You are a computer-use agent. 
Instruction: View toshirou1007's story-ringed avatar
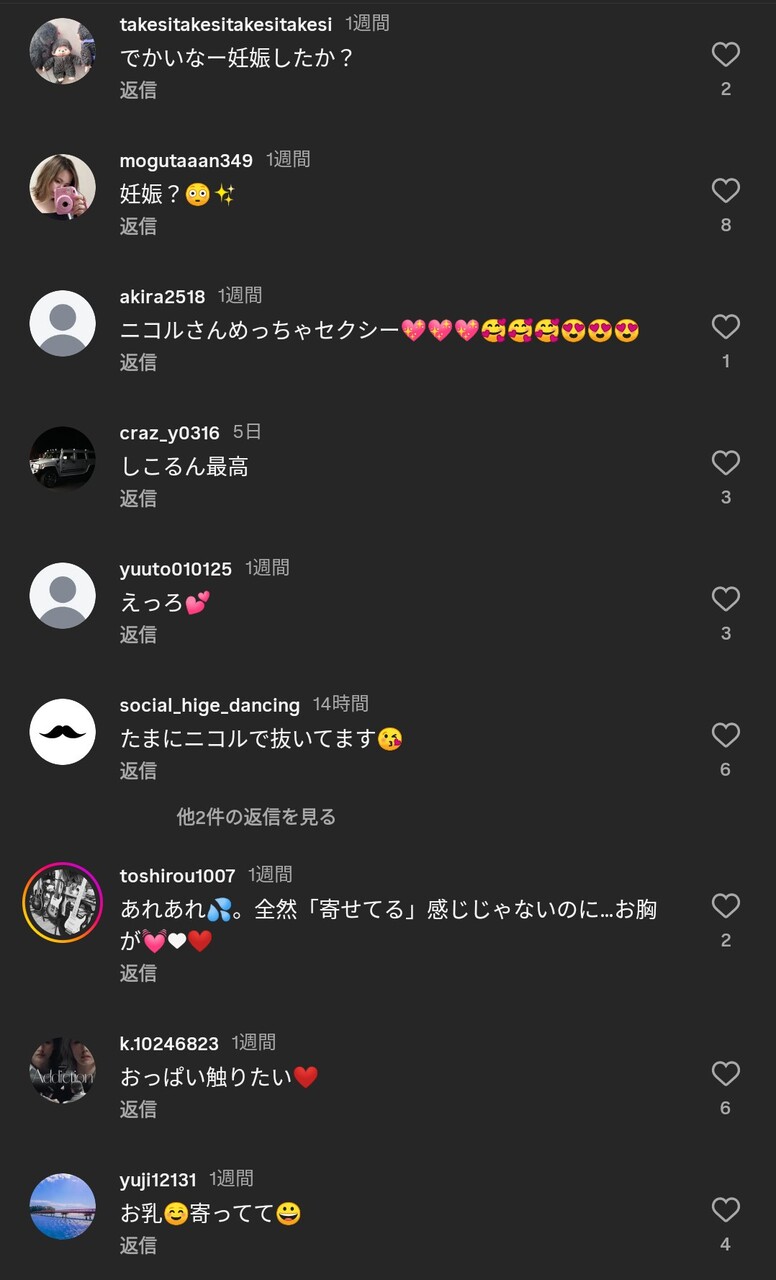click(x=63, y=902)
